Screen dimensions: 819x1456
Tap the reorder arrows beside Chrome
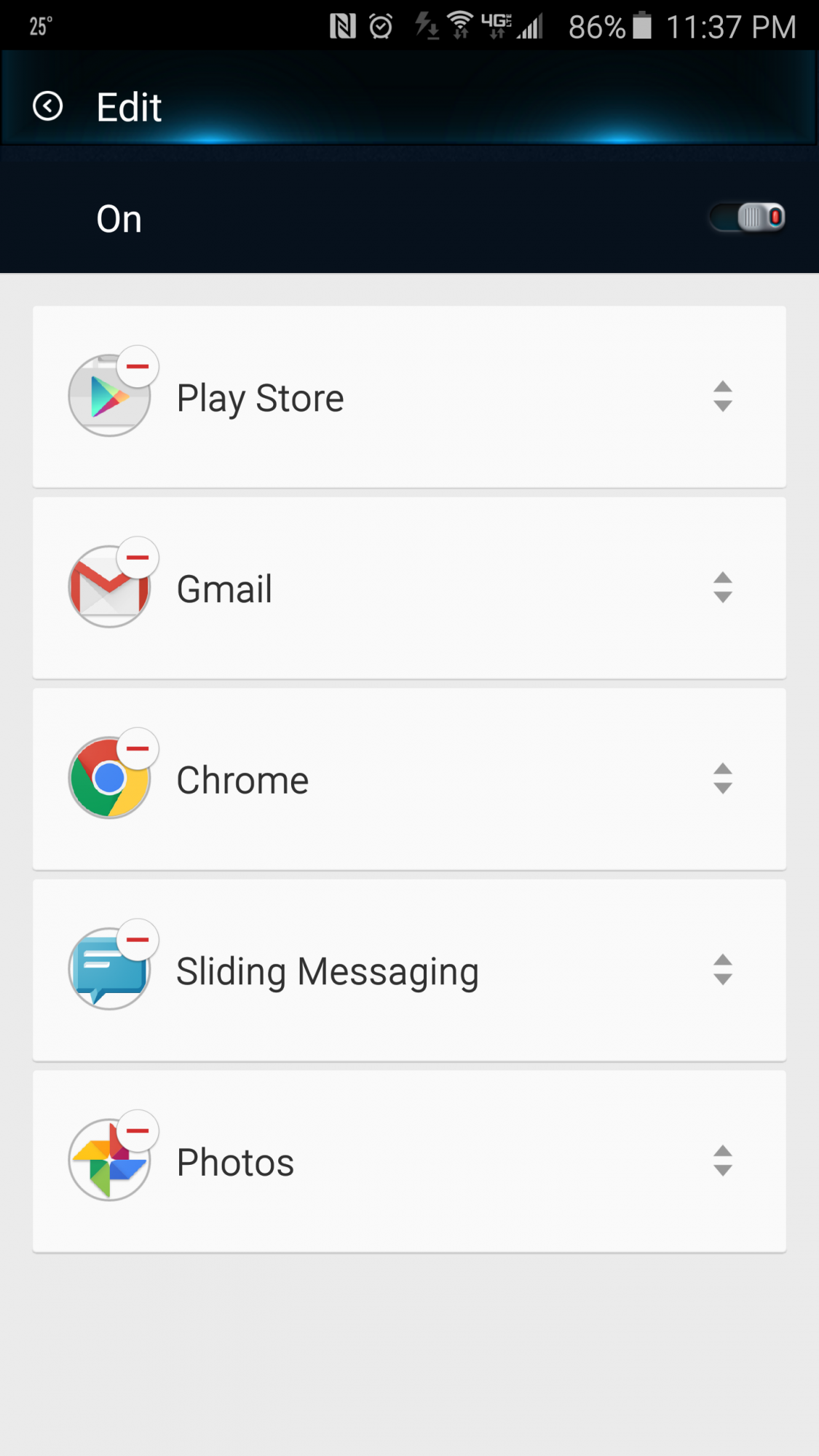tap(722, 779)
